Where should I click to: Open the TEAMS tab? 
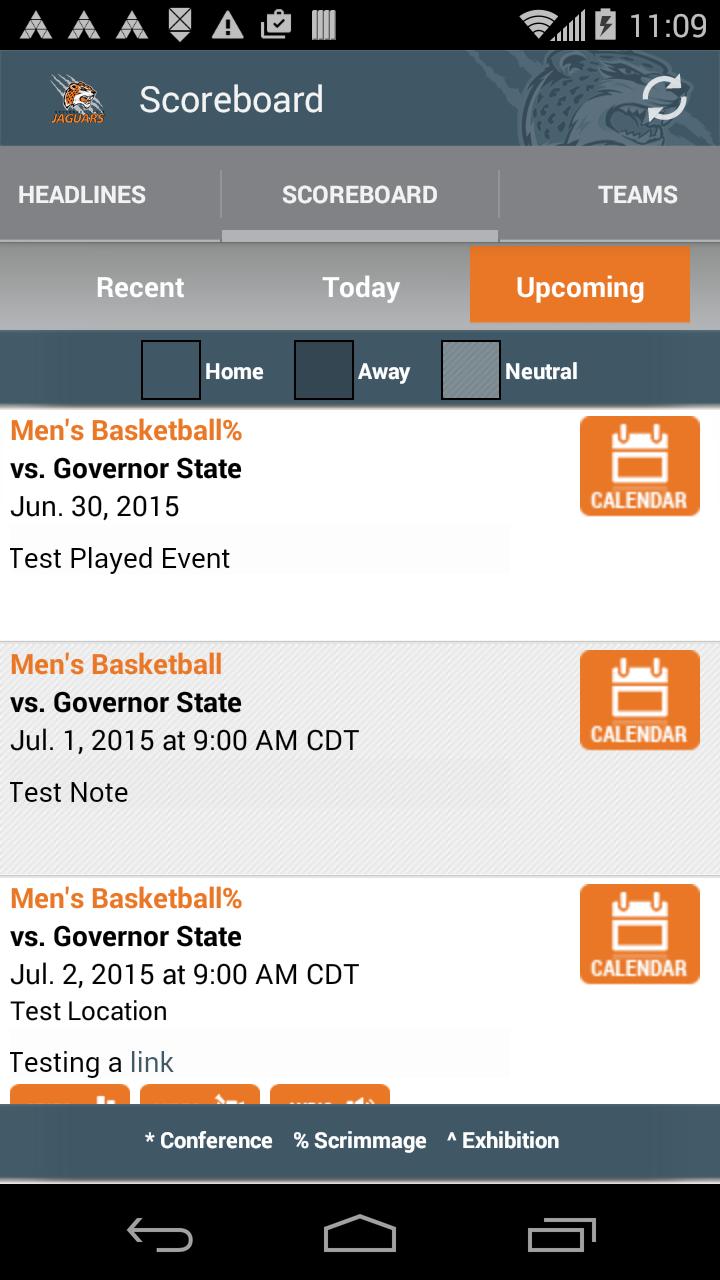(639, 194)
